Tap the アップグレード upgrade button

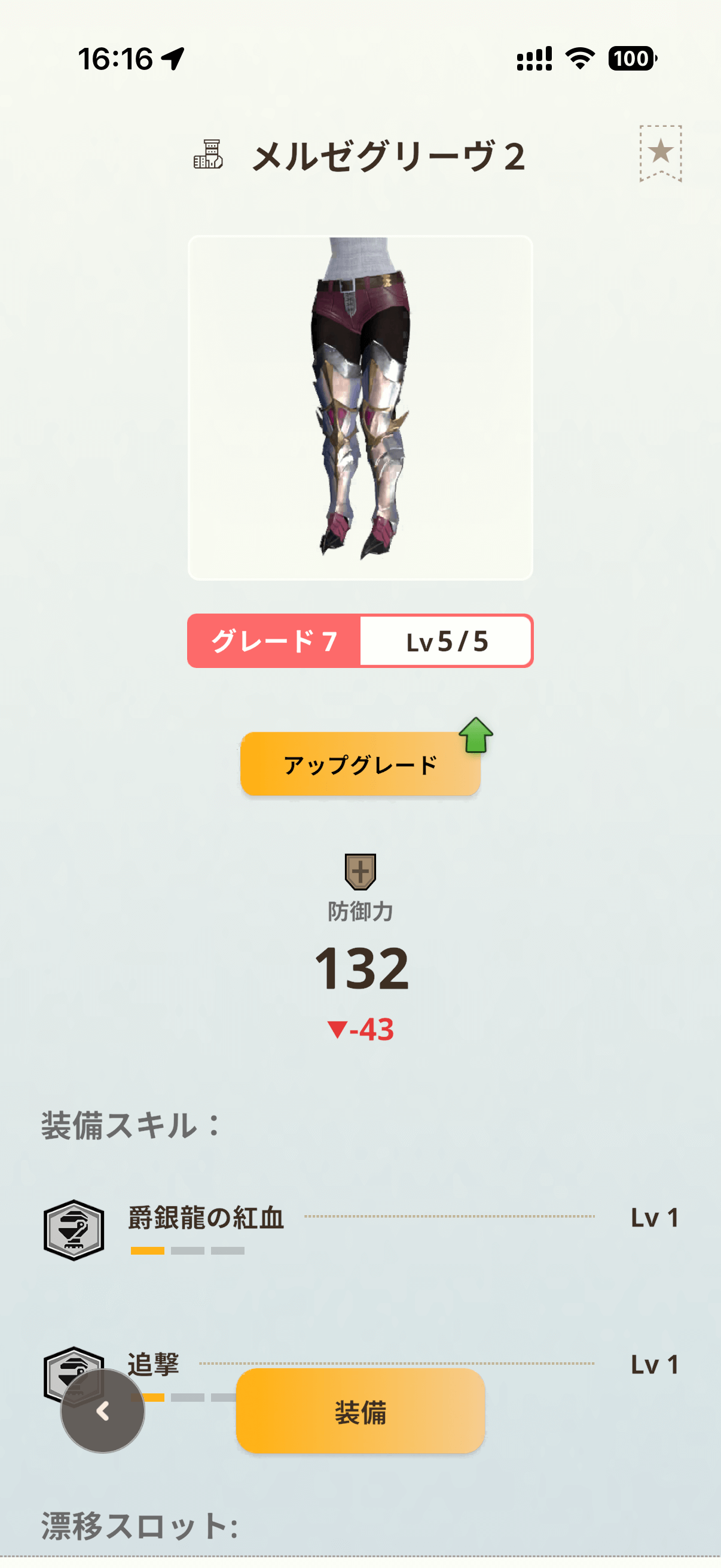(360, 764)
